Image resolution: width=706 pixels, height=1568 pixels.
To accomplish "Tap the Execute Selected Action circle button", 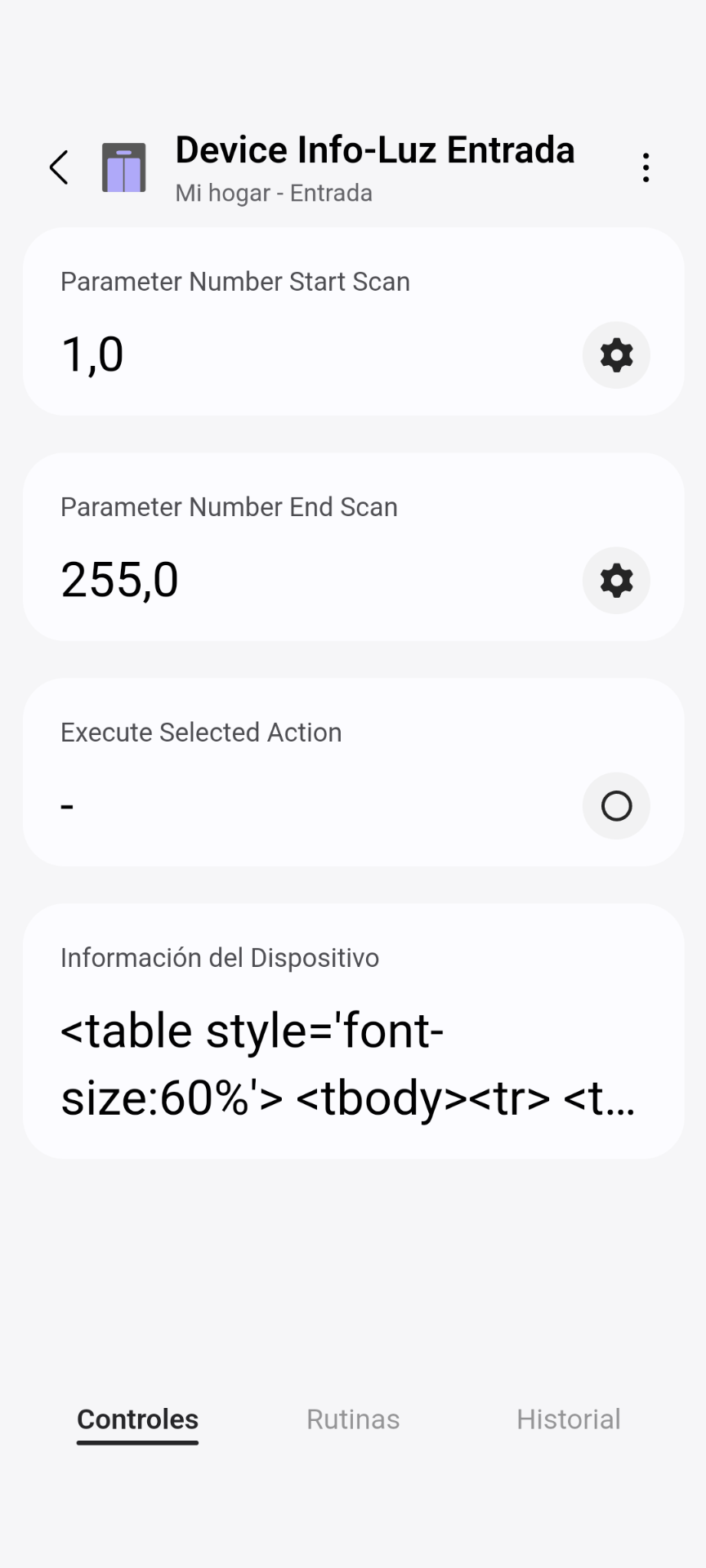I will (616, 806).
